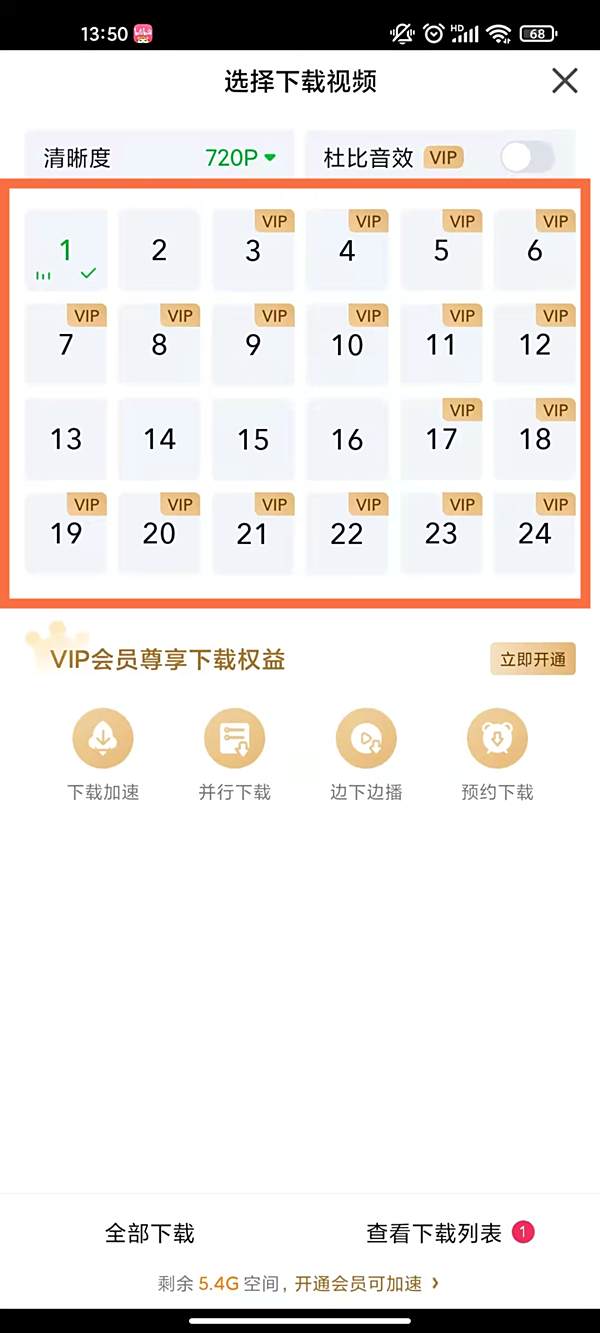The image size is (600, 1333).
Task: Select episode 2 for download
Action: 159,250
